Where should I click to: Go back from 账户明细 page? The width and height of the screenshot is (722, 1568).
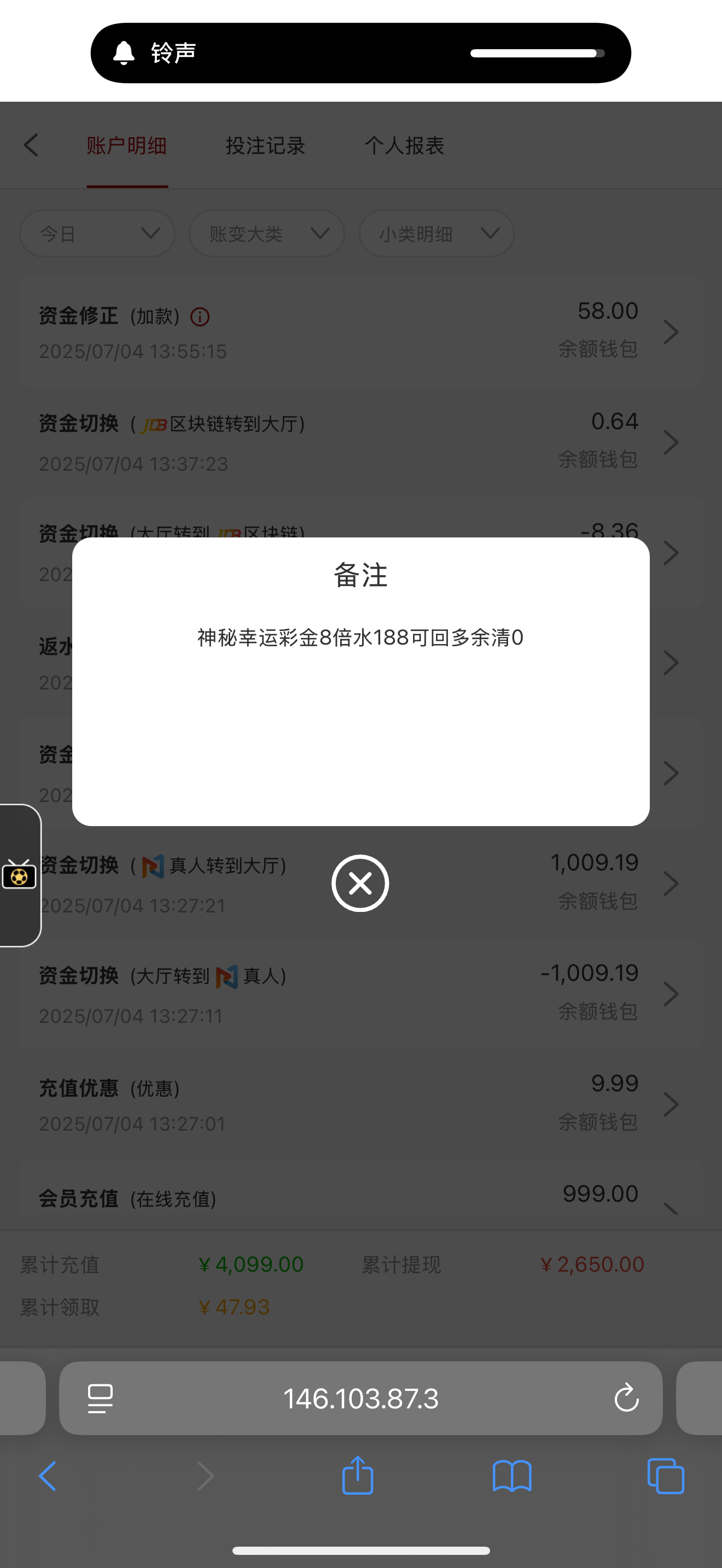[x=31, y=145]
